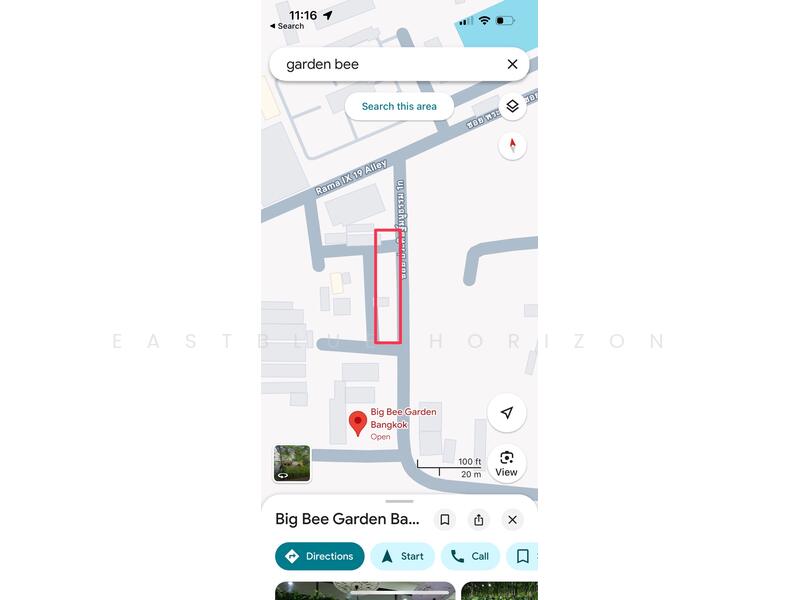Start navigation to the place
Viewport: 800px width, 600px height.
pos(402,556)
